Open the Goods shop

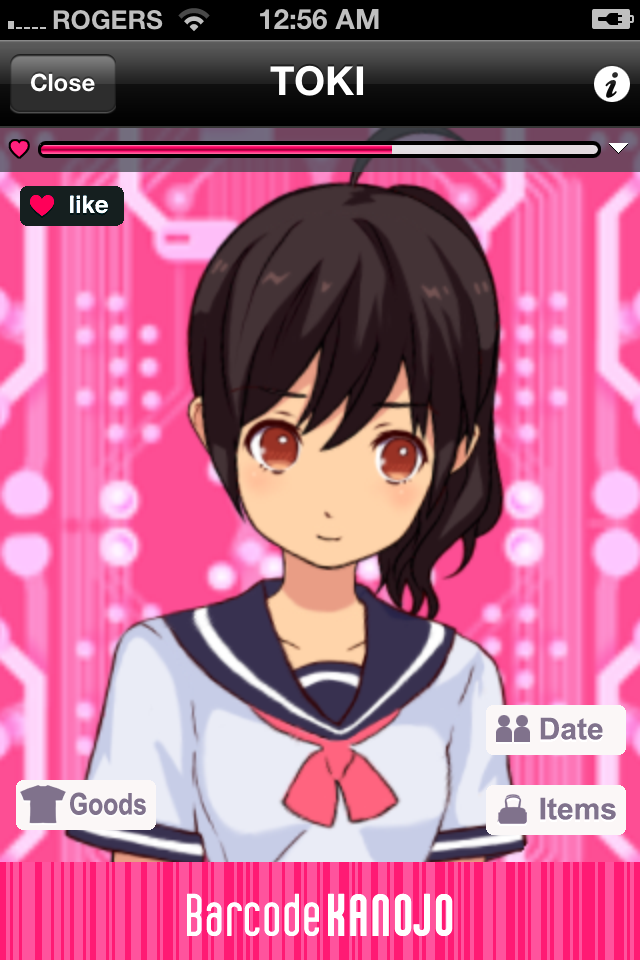[86, 805]
